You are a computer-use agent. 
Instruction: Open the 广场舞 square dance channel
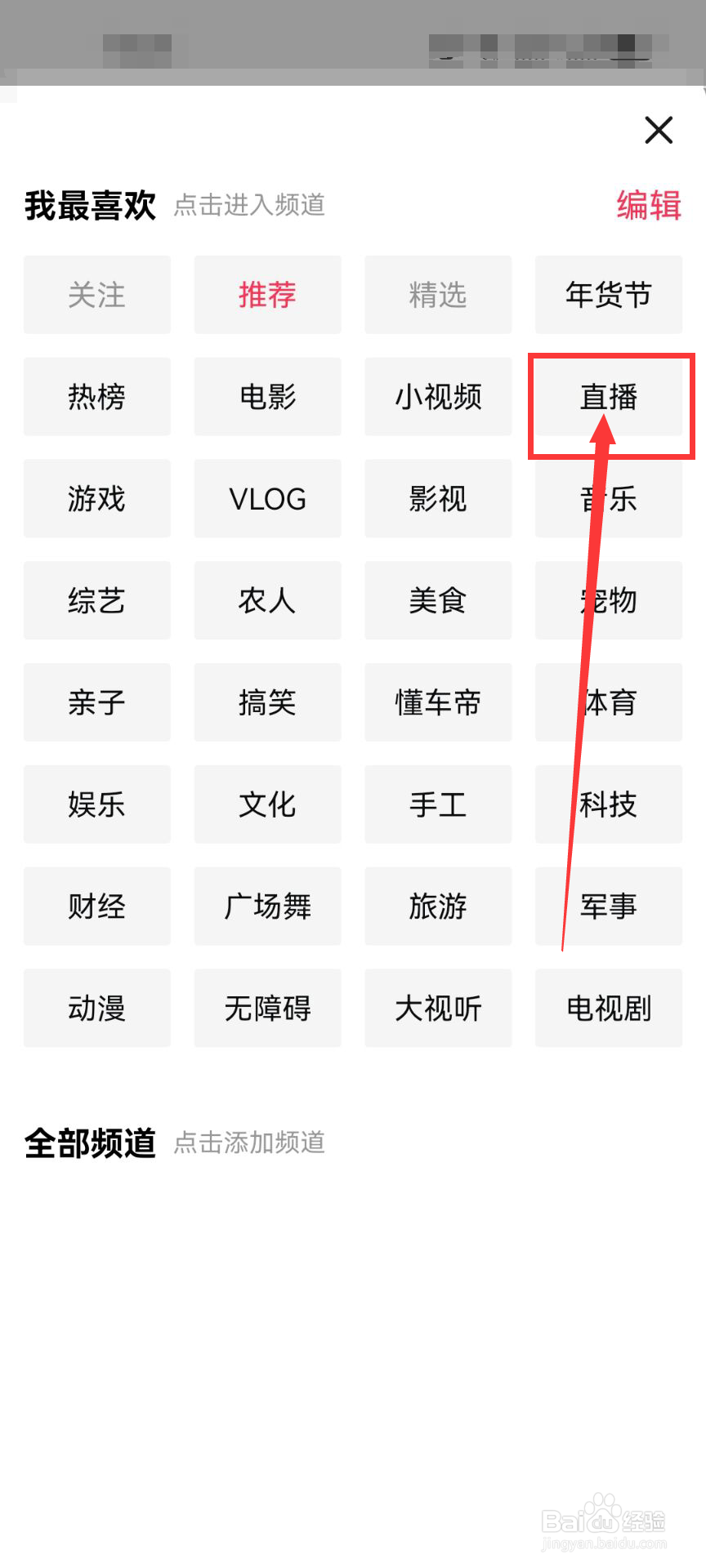coord(267,906)
